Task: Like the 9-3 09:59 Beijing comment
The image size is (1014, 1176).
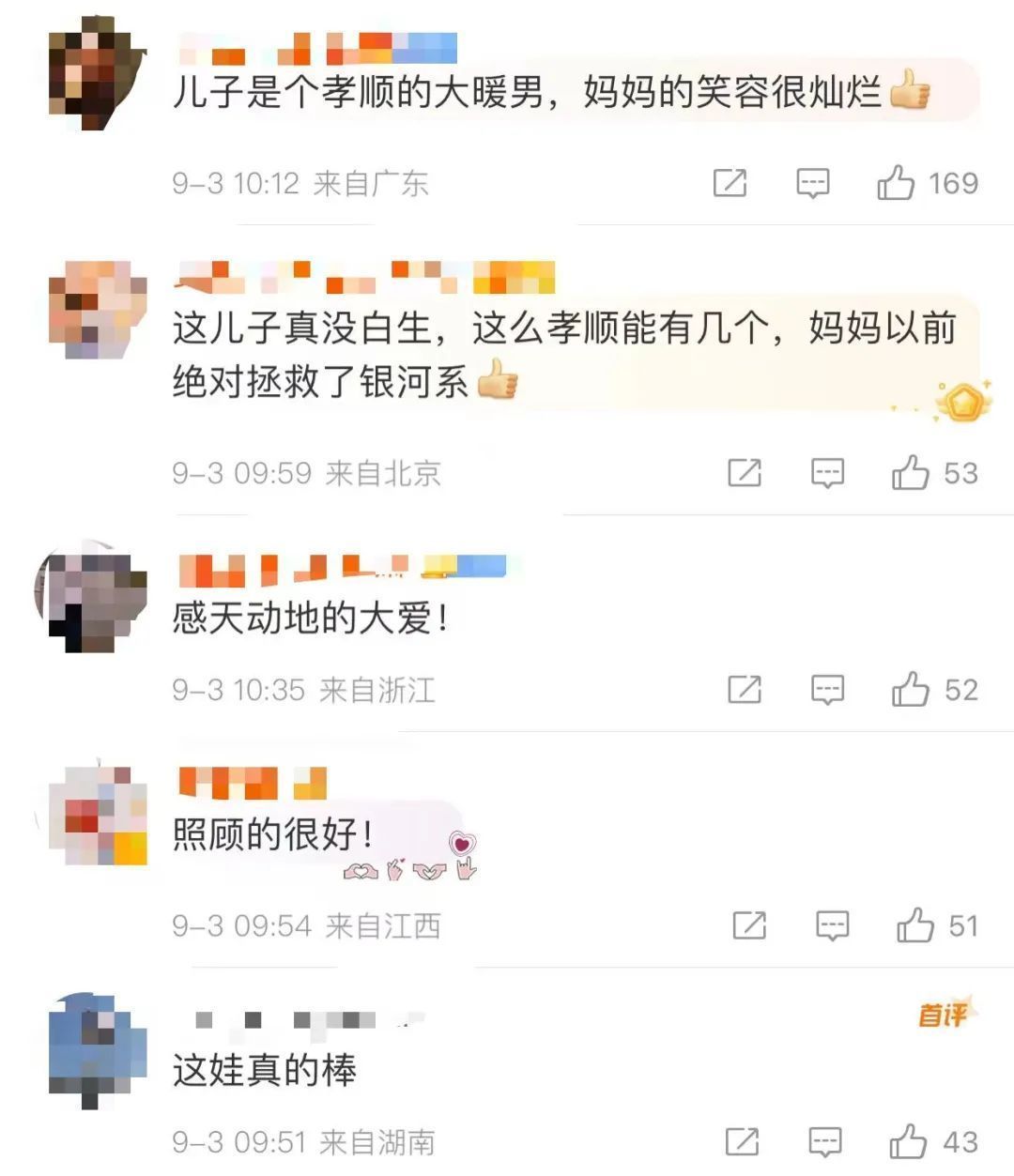Action: coord(910,473)
